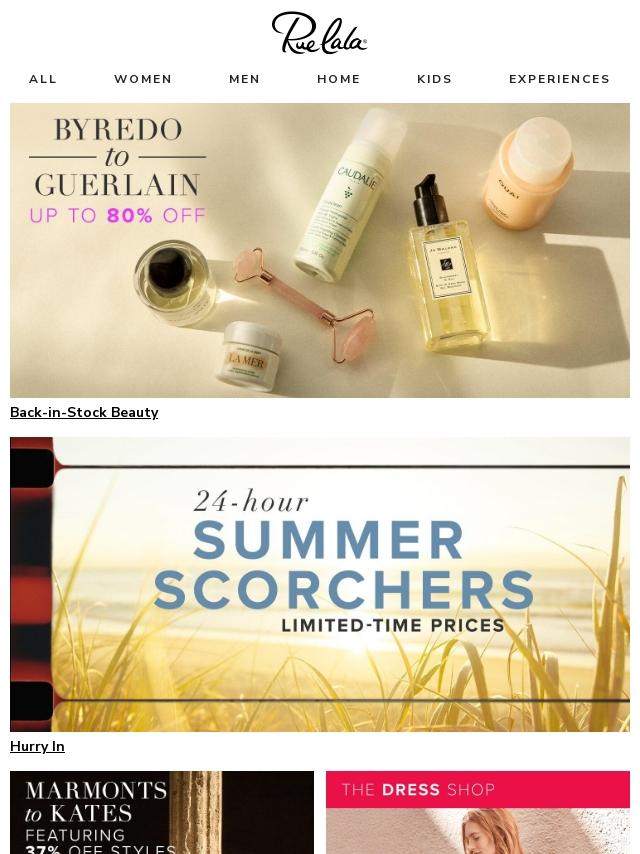
Task: Select the KIDS category
Action: pyautogui.click(x=434, y=79)
